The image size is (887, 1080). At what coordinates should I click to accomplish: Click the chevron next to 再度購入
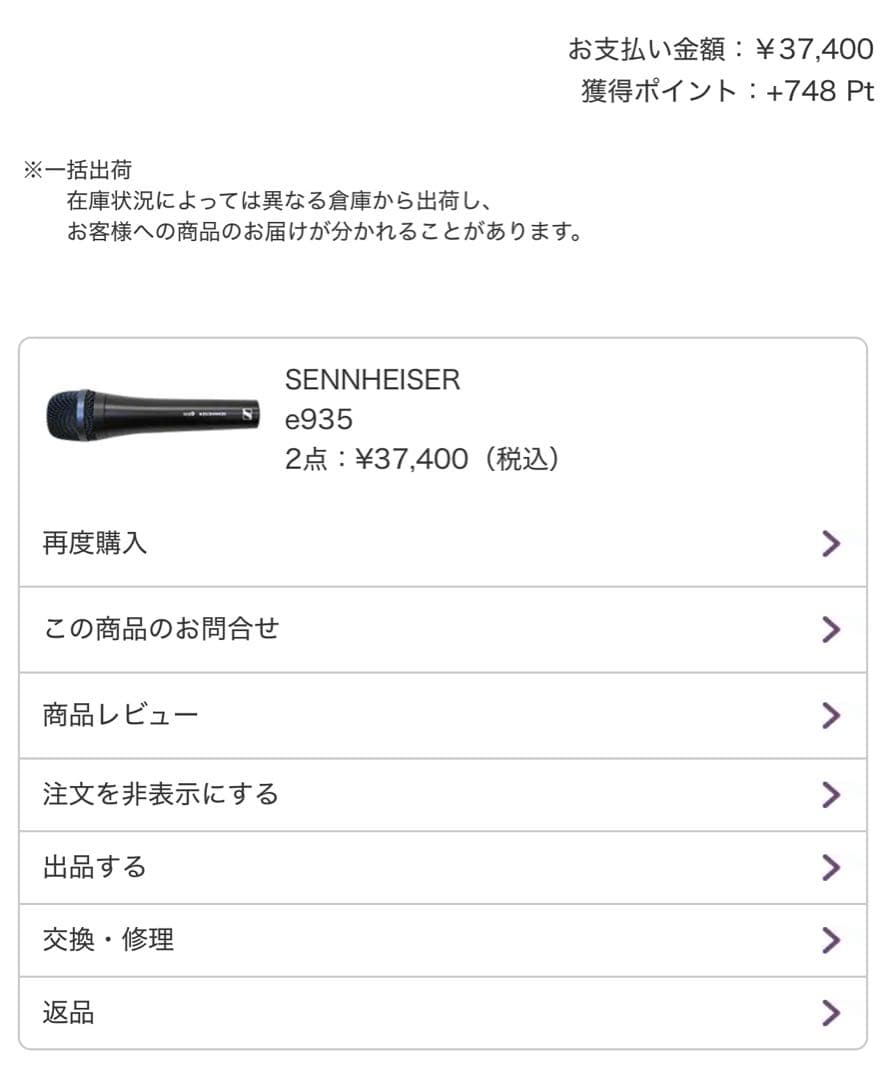pos(830,544)
